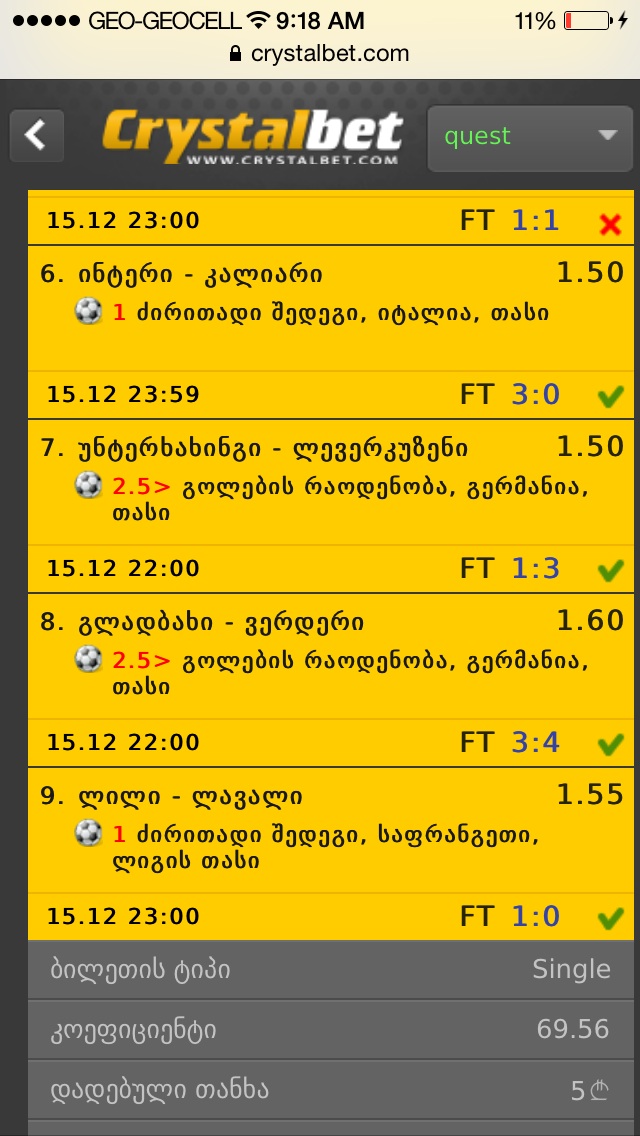Open the quest account dropdown
640x1136 pixels.
click(530, 136)
